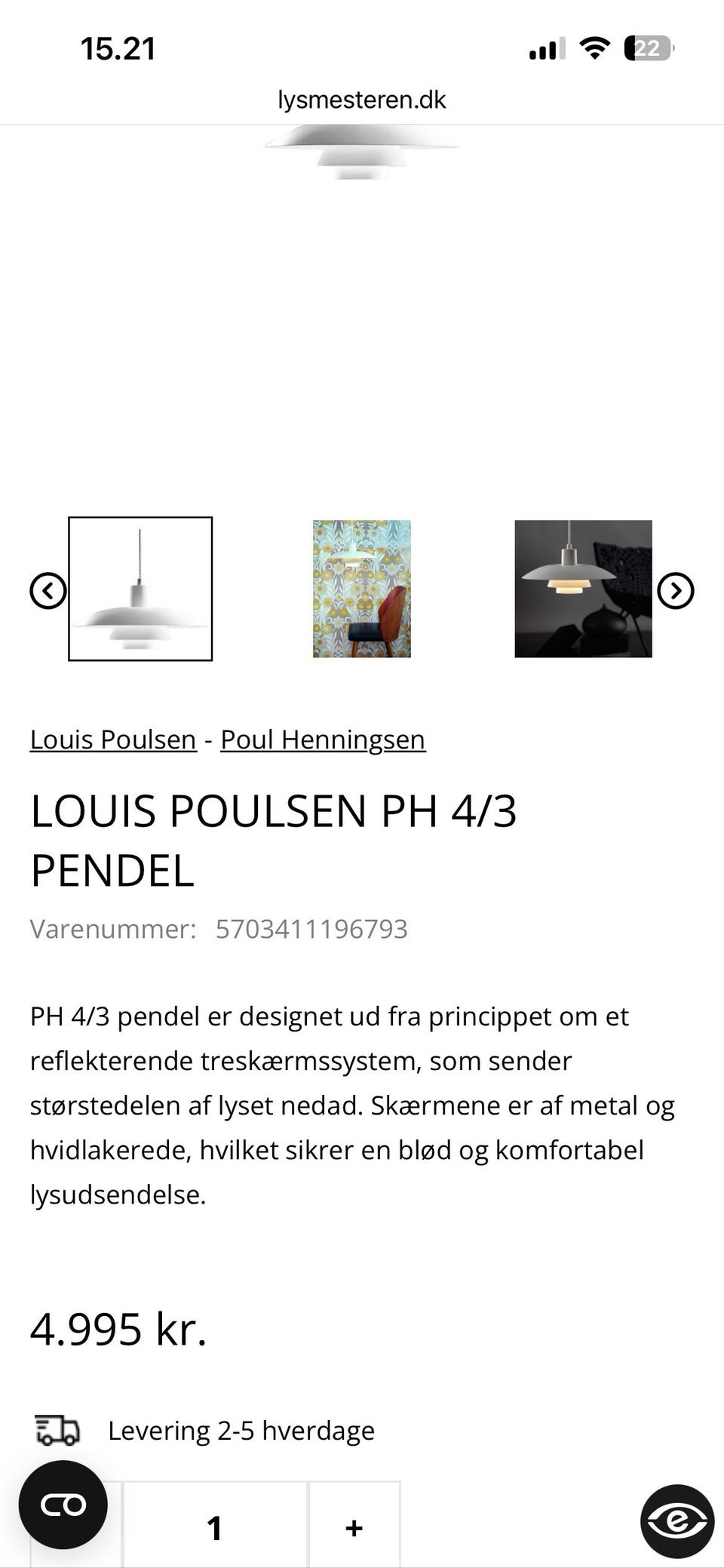This screenshot has height=1568, width=724.
Task: Click the delivery truck icon
Action: click(57, 1428)
